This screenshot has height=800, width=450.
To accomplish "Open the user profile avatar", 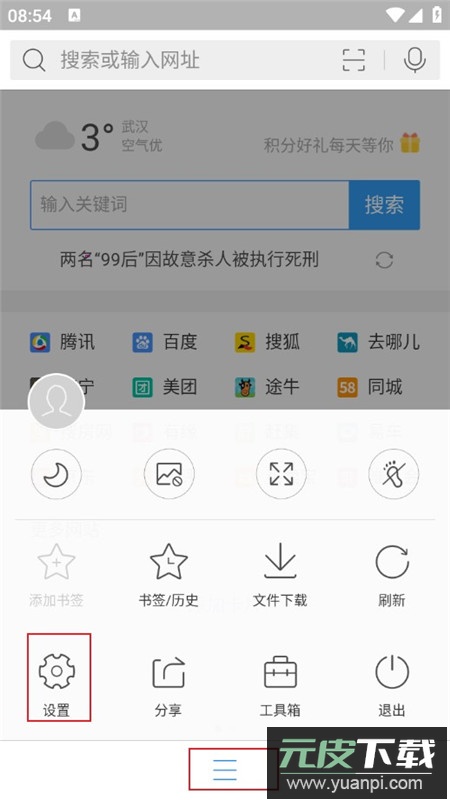I will 56,402.
